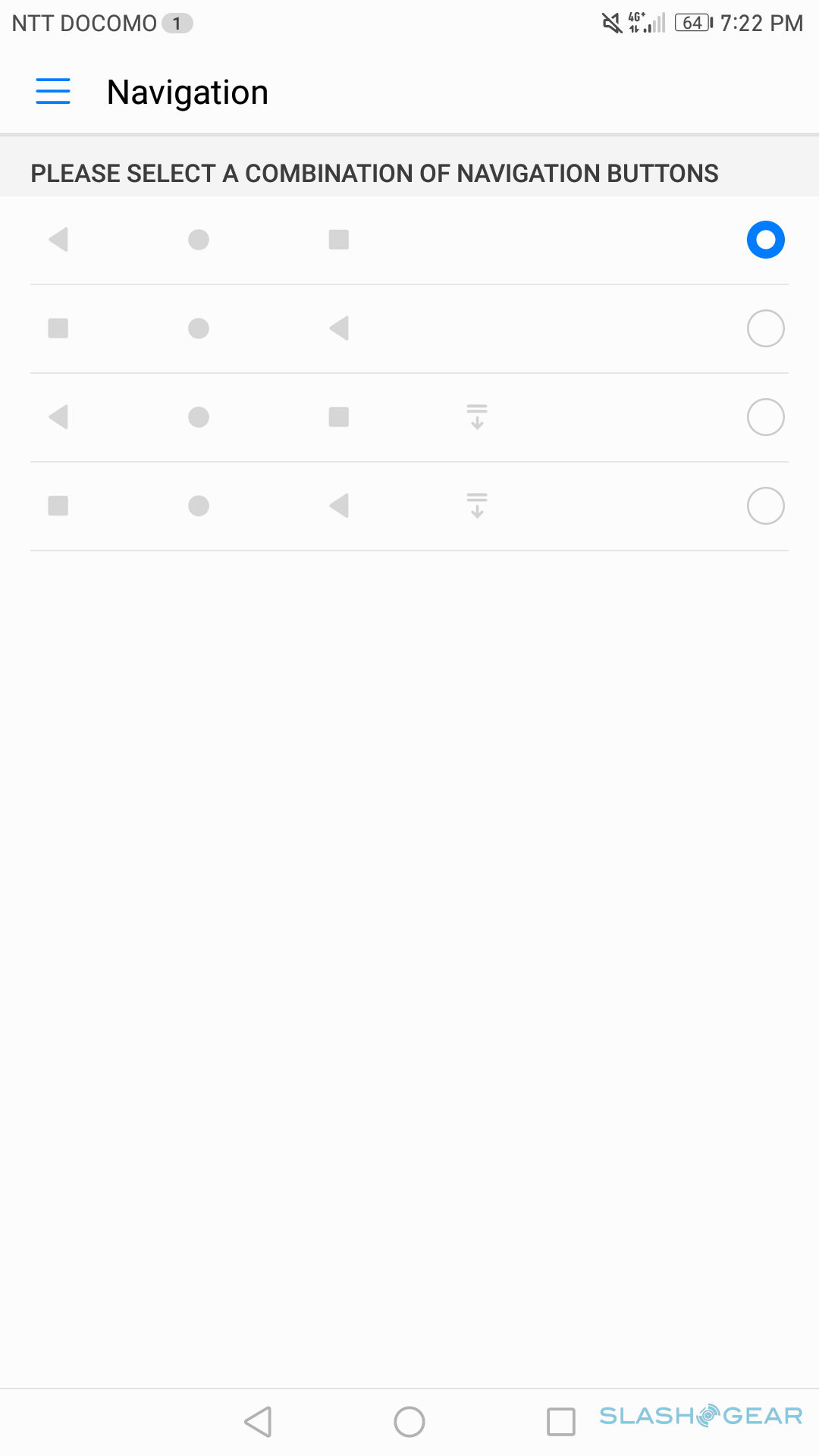The height and width of the screenshot is (1456, 819).
Task: Open the hamburger menu next to Navigation
Action: (x=53, y=92)
